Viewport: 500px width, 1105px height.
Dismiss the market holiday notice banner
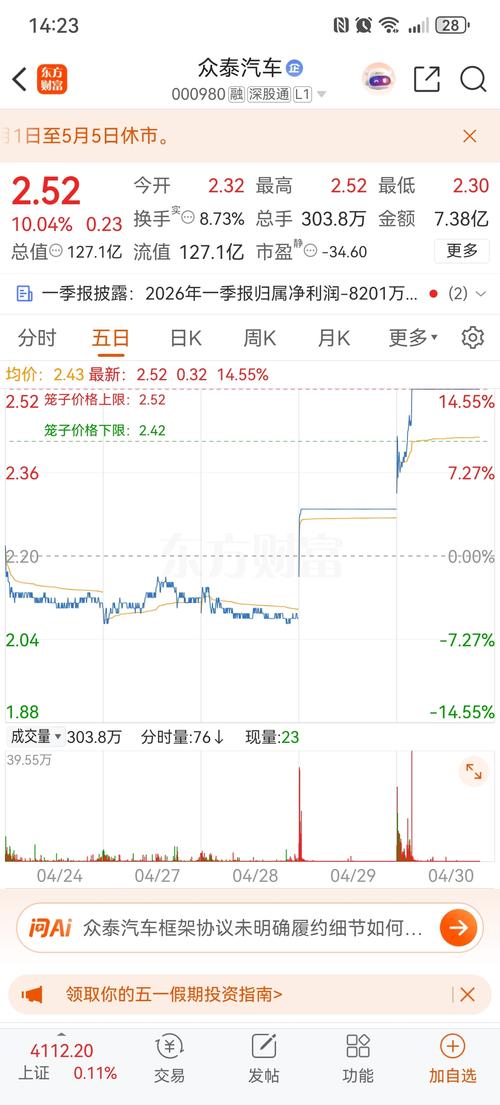click(x=470, y=136)
